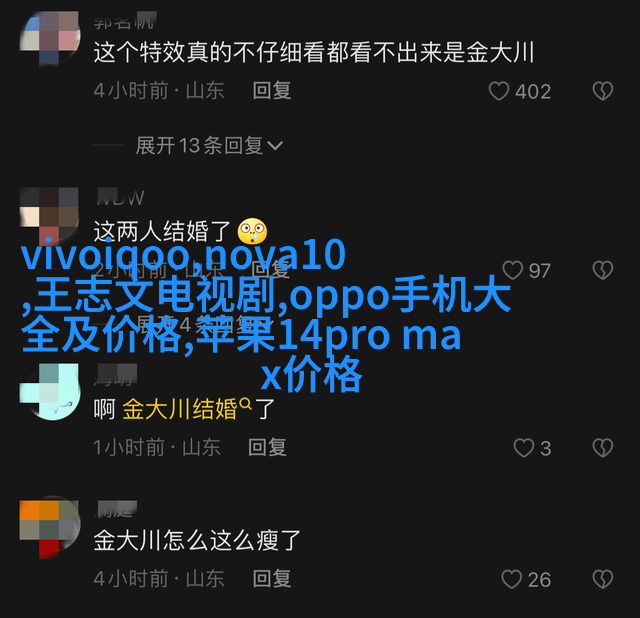Open the 金大川结婚 search link
The width and height of the screenshot is (640, 618).
[x=187, y=408]
